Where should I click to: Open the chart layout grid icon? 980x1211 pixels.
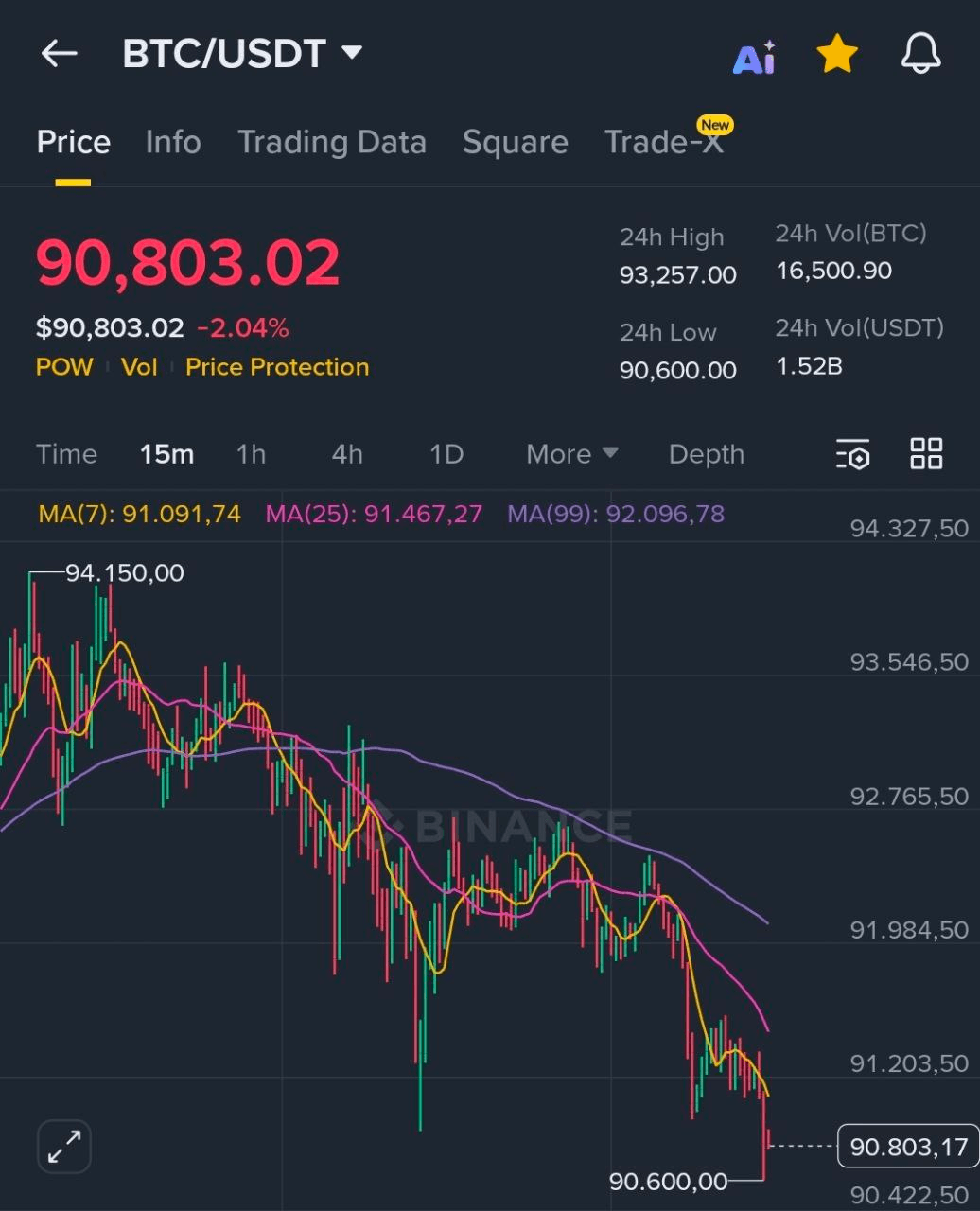[925, 454]
